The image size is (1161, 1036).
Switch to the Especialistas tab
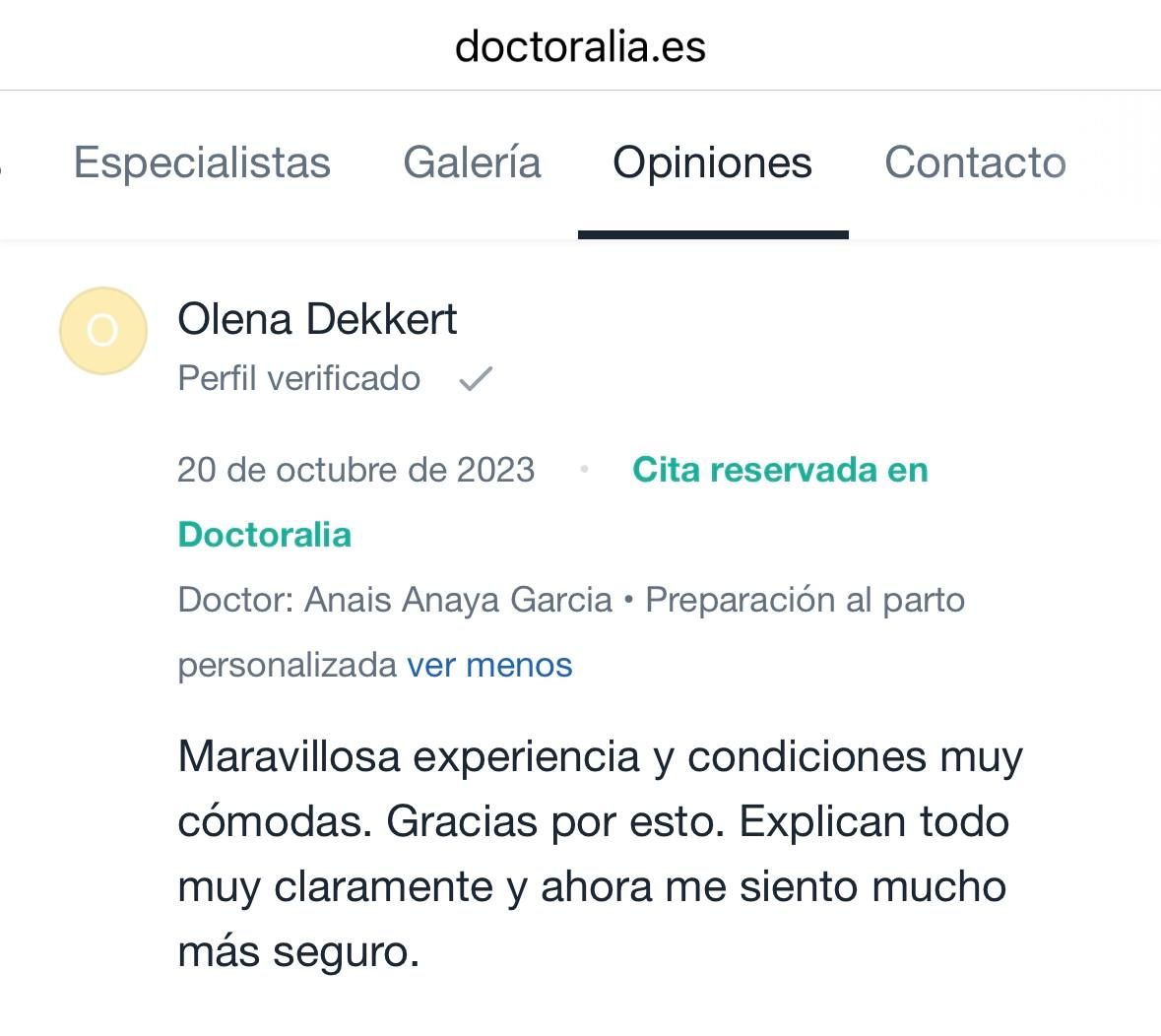coord(202,162)
